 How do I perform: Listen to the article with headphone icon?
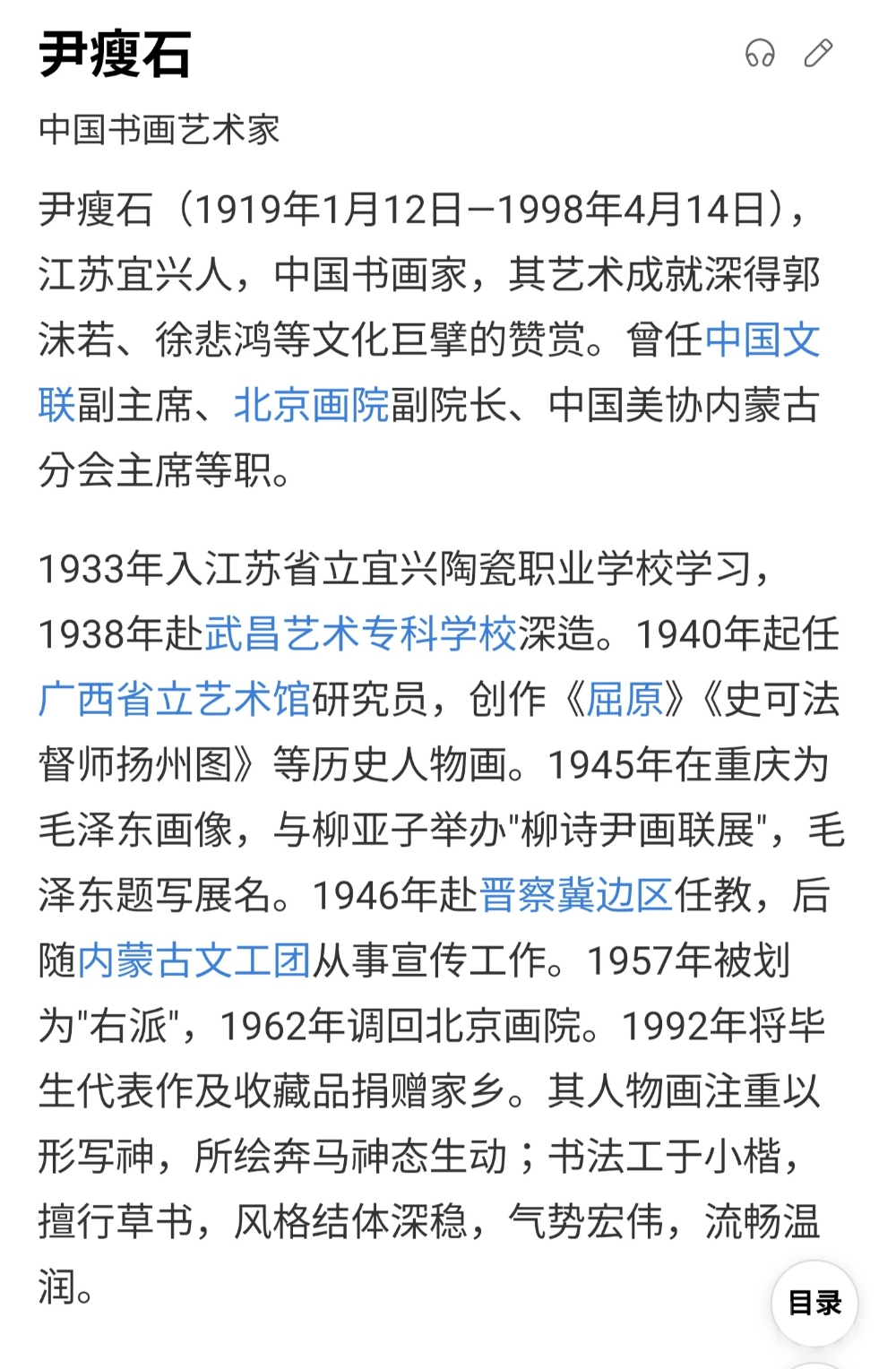(x=760, y=54)
